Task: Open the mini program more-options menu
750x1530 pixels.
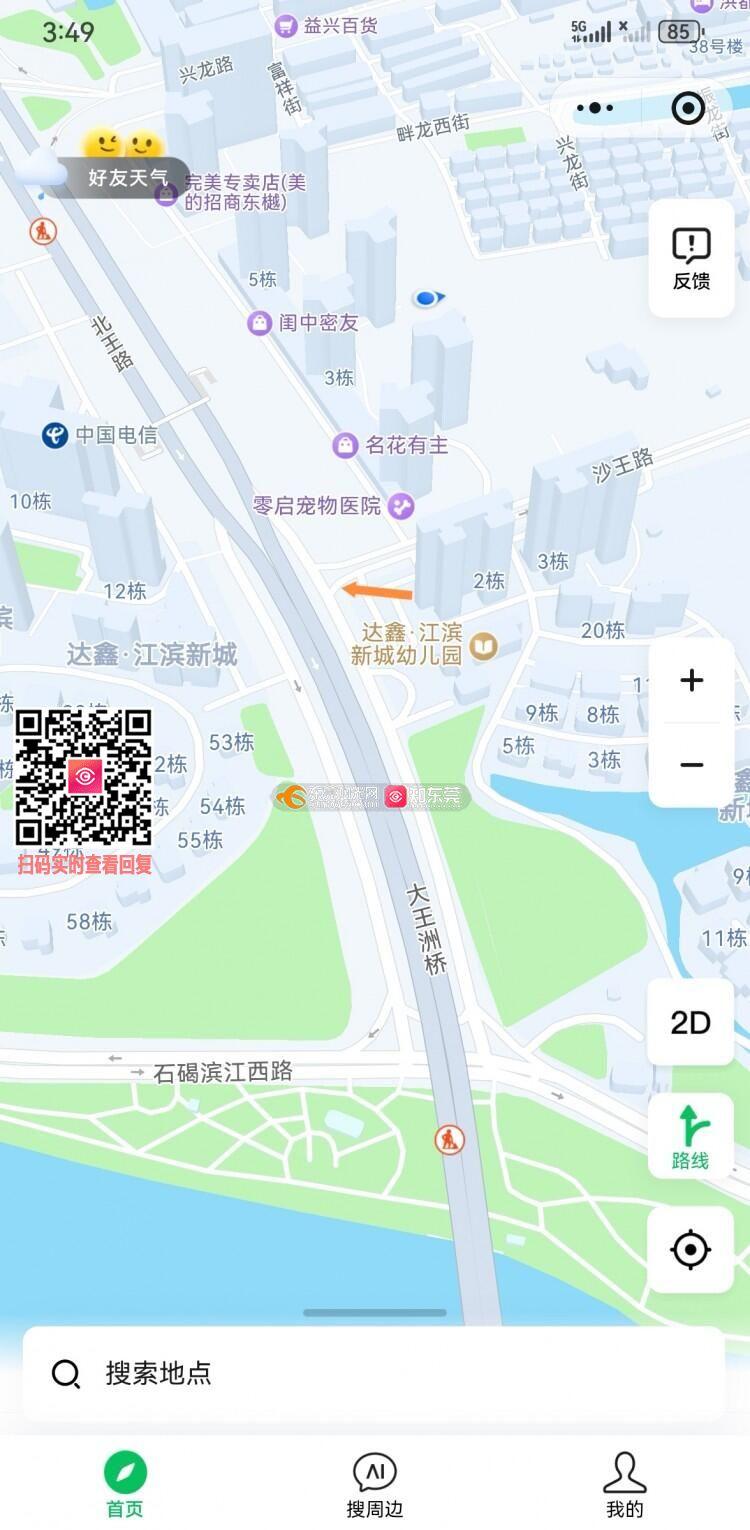Action: point(596,108)
